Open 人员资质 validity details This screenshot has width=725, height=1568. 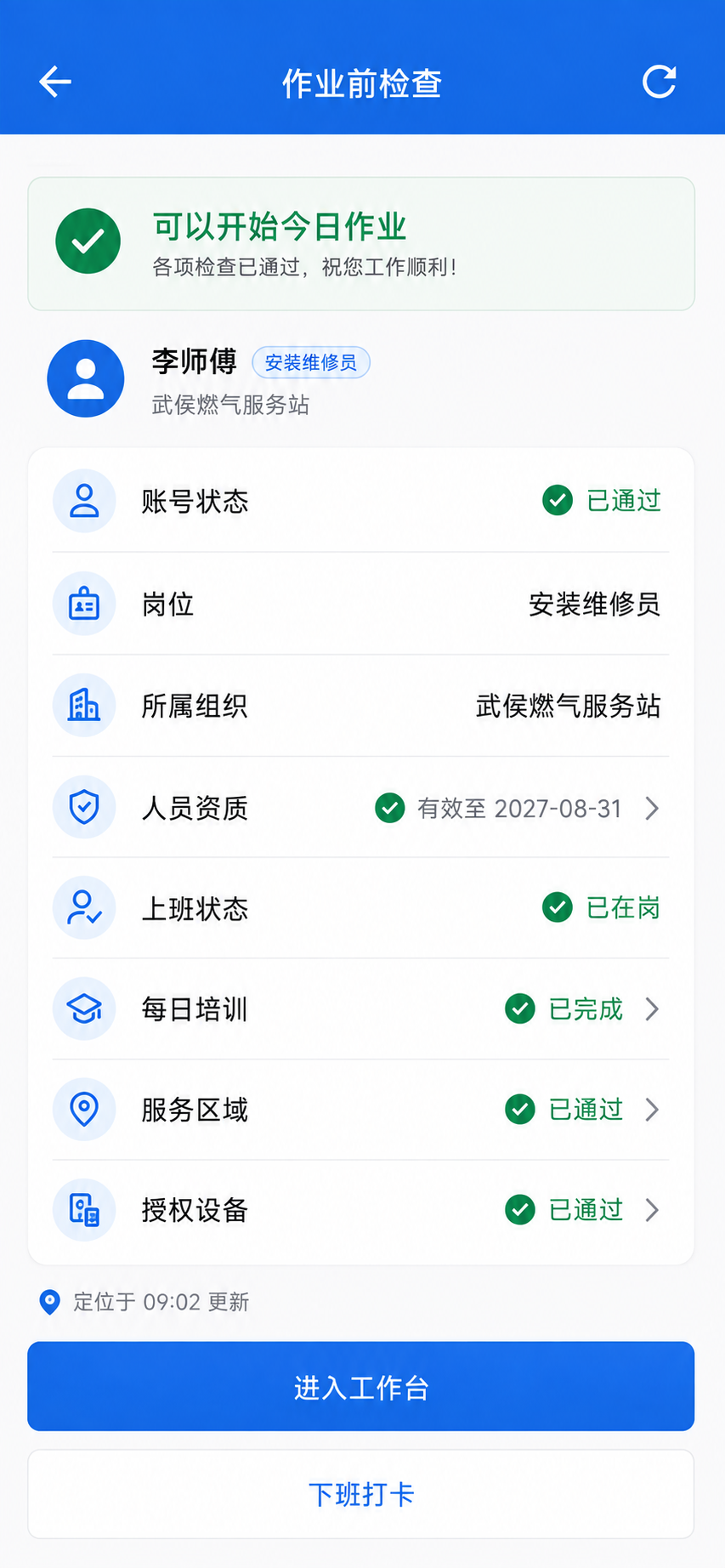tap(360, 807)
